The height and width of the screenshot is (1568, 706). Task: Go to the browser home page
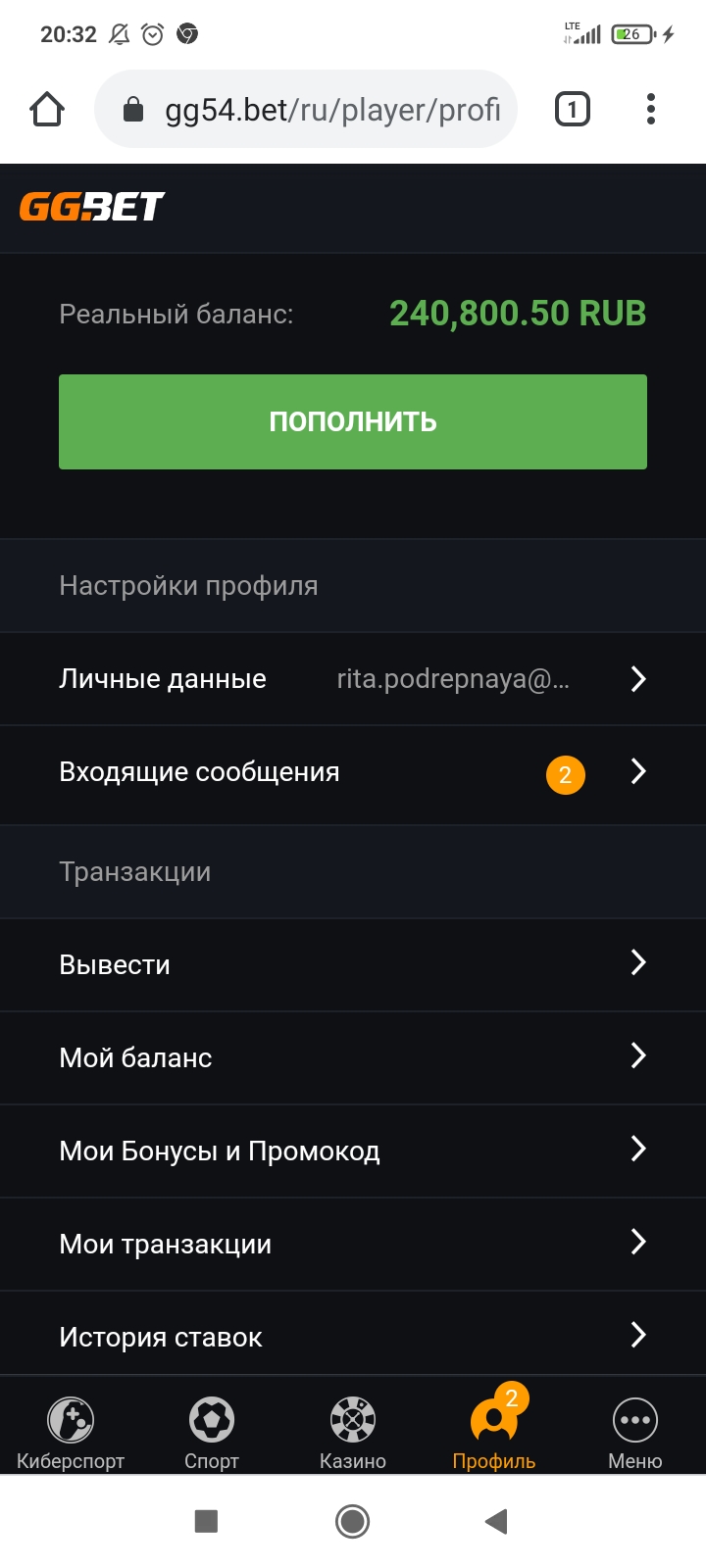(x=47, y=109)
